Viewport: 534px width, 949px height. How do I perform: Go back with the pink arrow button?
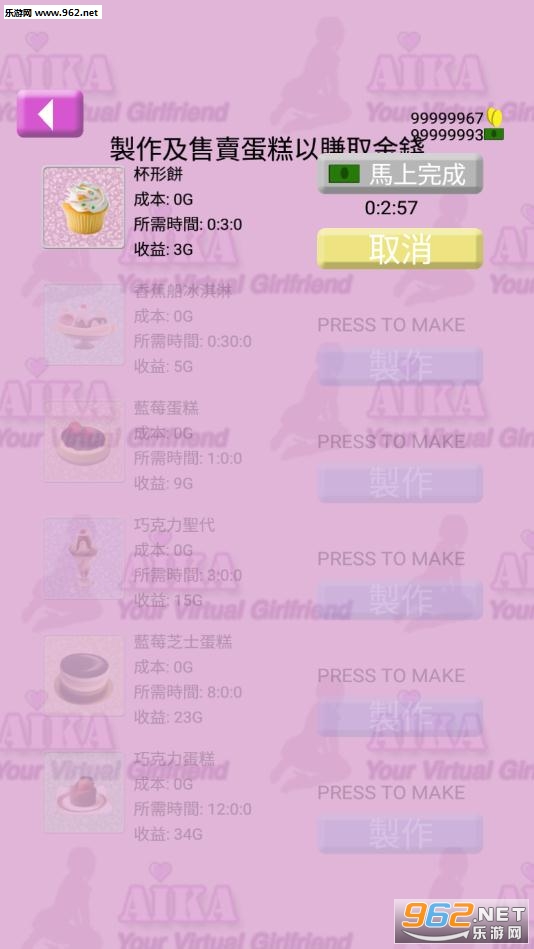click(50, 114)
